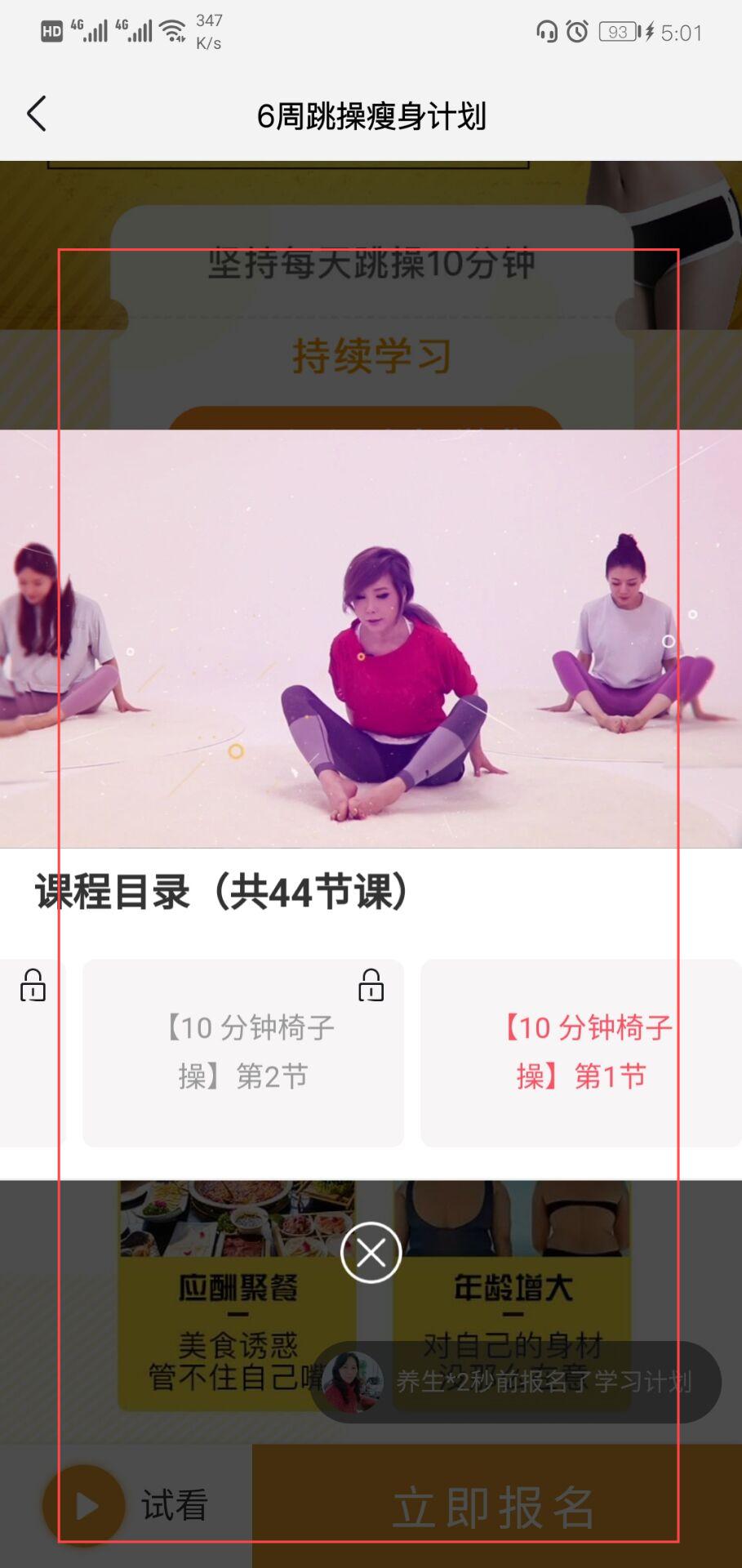This screenshot has width=742, height=1568.
Task: Open lesson 【10分钟椅子操】第1节
Action: point(581,1052)
